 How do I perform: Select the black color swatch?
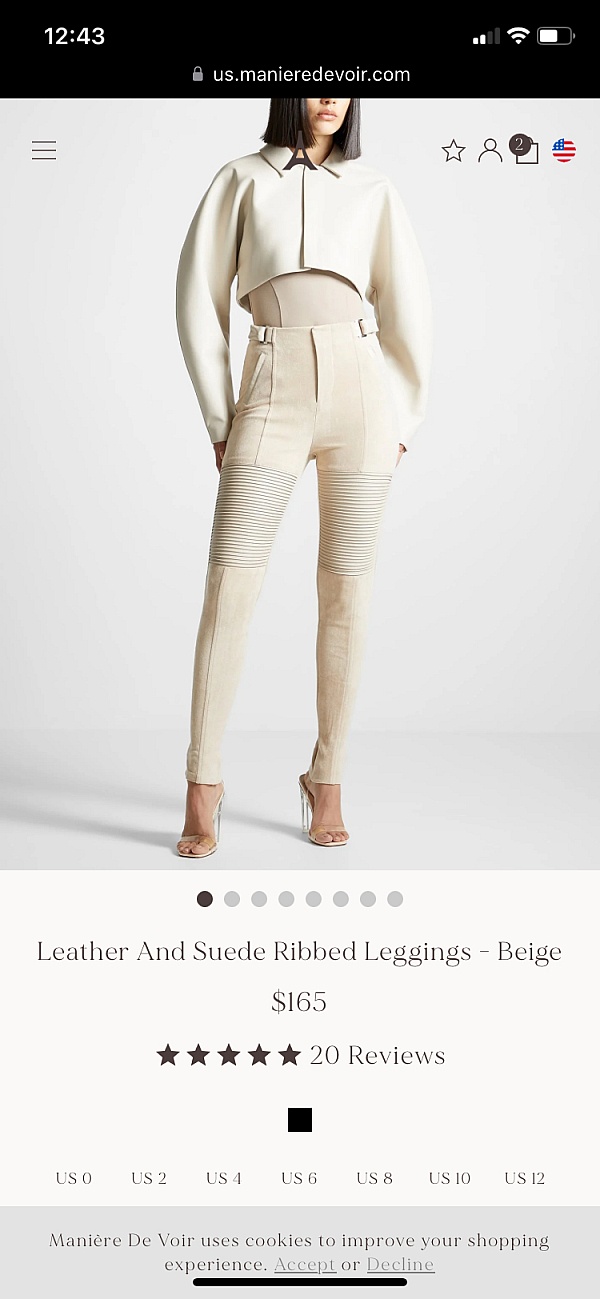click(300, 1120)
